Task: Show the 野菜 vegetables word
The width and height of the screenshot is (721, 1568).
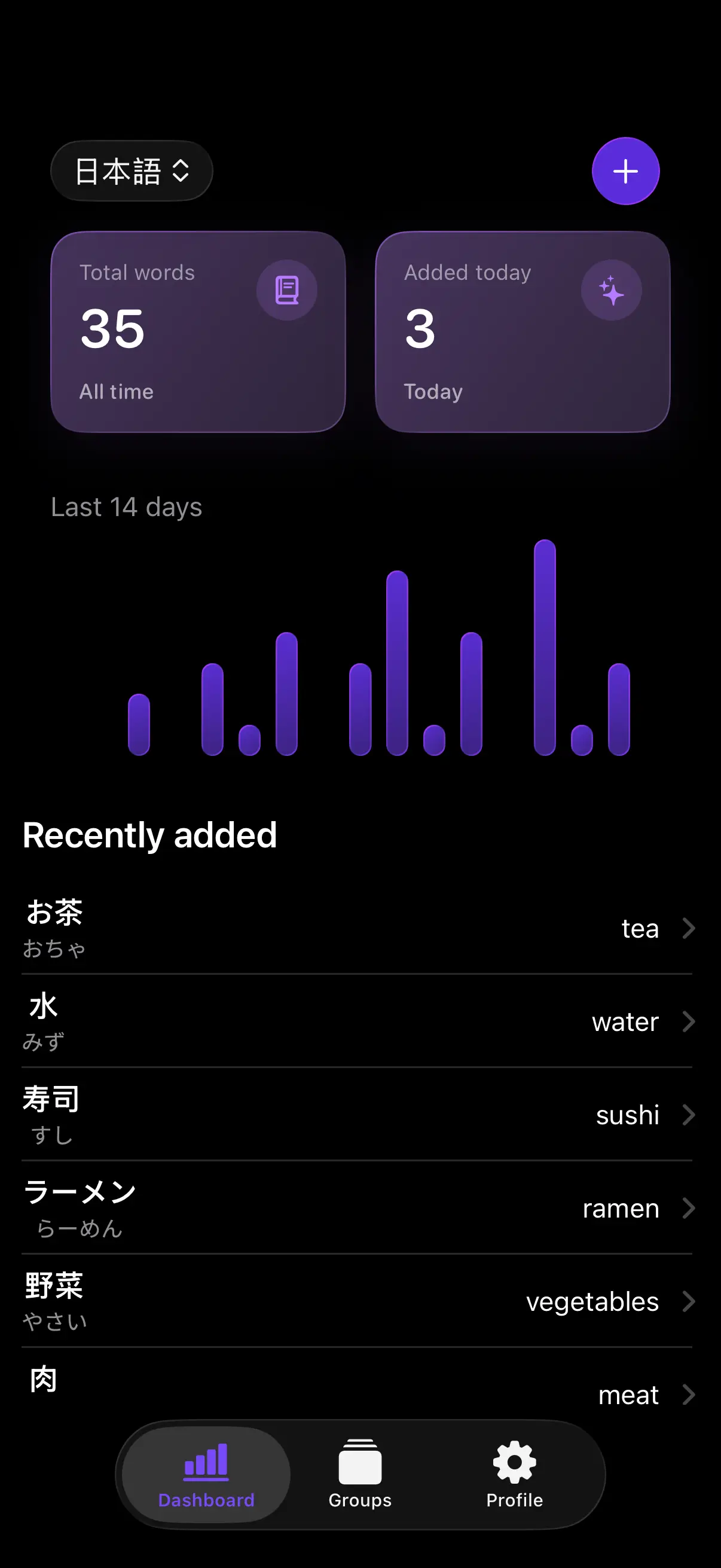Action: 358,1301
